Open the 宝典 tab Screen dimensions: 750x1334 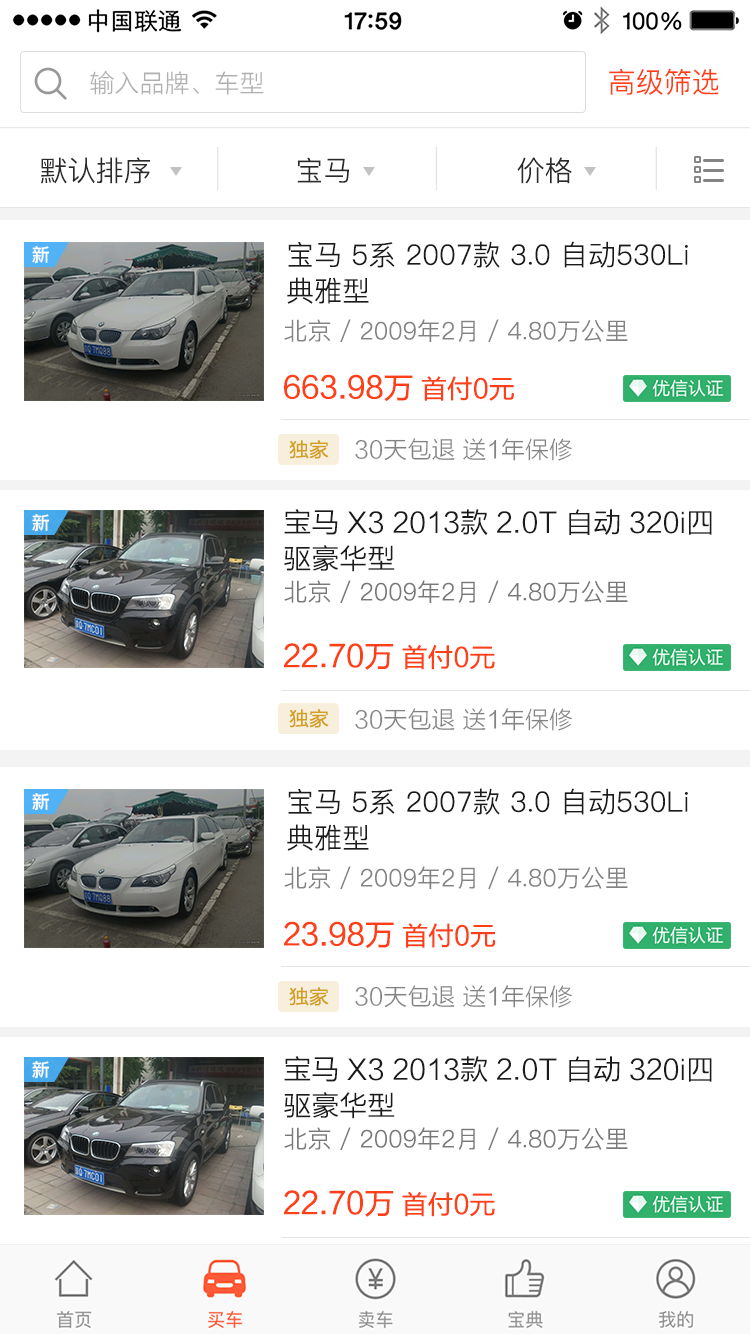[x=525, y=1292]
